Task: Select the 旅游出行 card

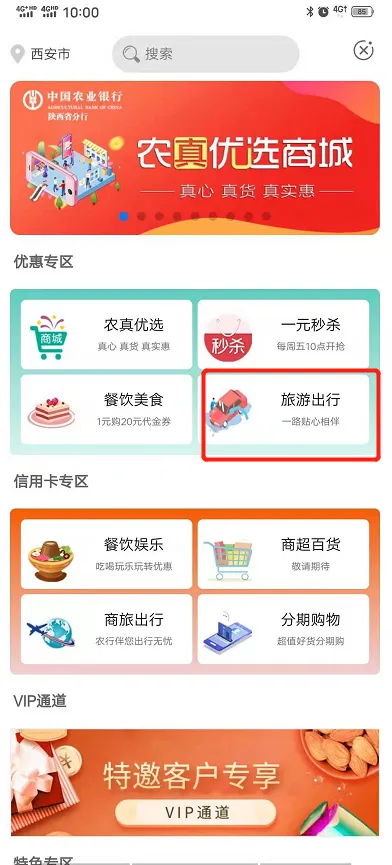Action: coord(283,409)
